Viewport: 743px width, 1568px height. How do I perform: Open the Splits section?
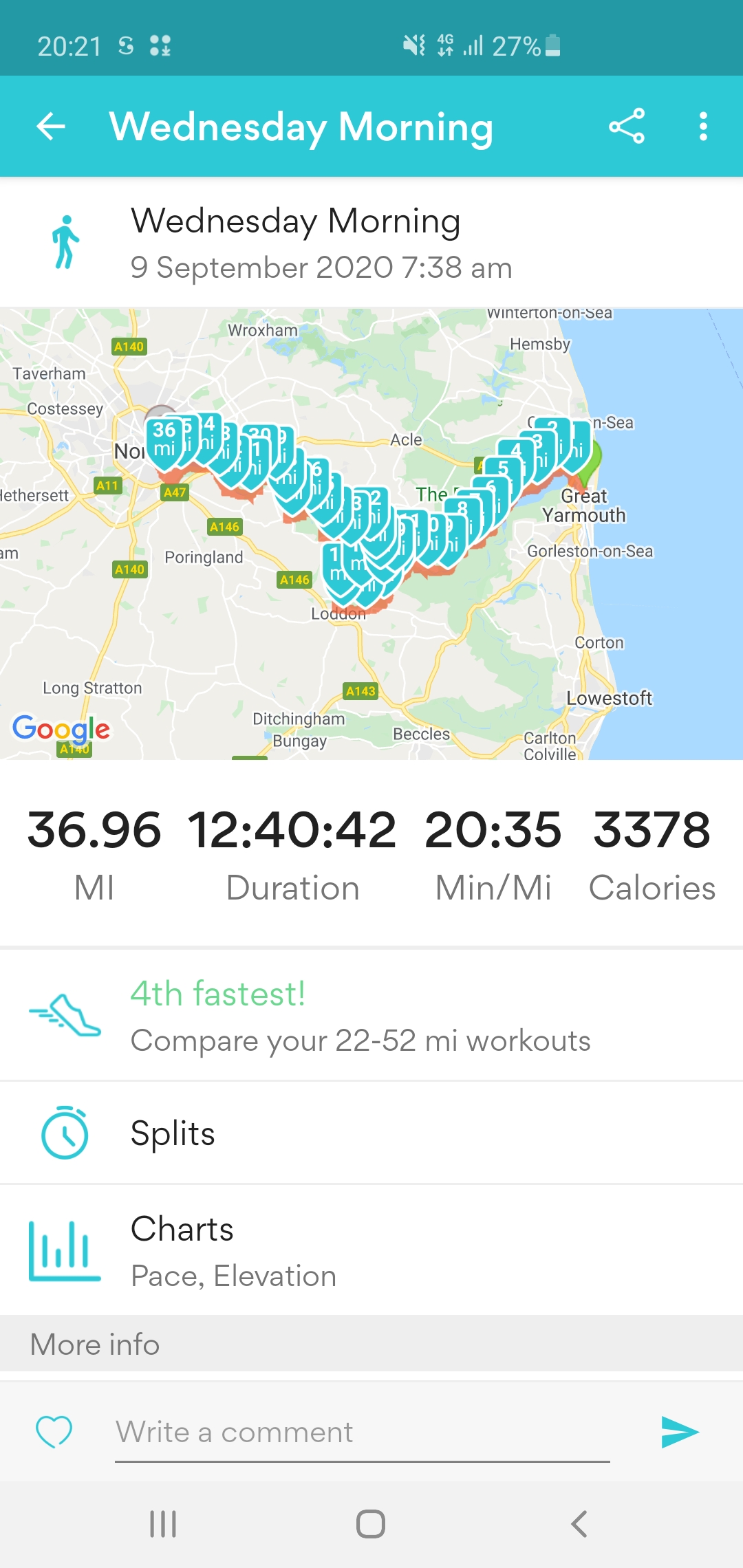pos(371,1133)
